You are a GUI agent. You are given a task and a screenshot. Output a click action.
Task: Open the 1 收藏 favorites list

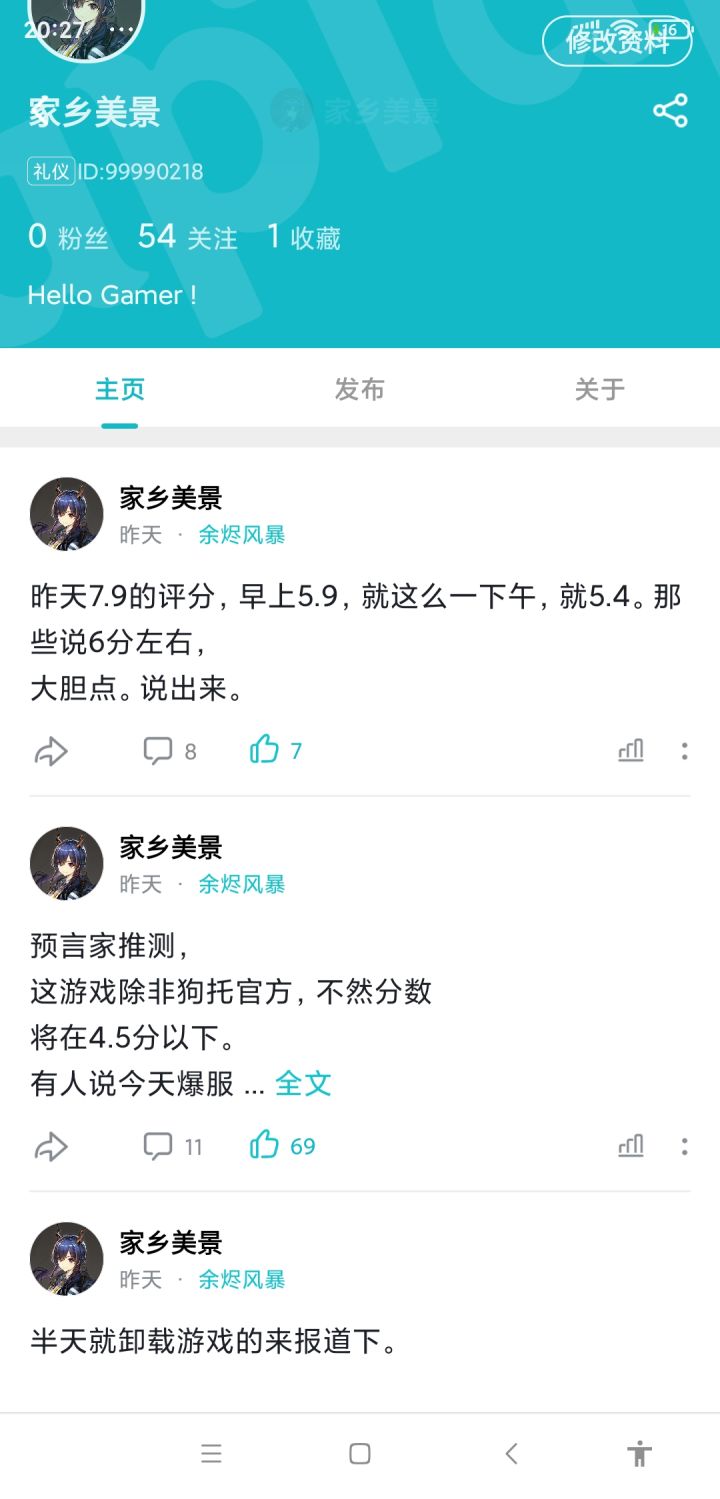(304, 237)
